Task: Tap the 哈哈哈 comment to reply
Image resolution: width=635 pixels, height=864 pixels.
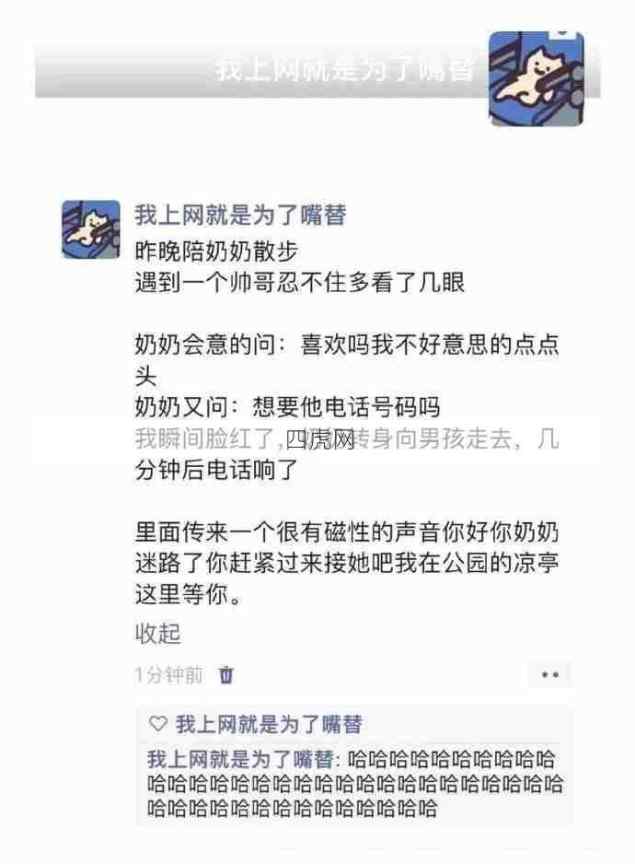Action: [x=355, y=780]
